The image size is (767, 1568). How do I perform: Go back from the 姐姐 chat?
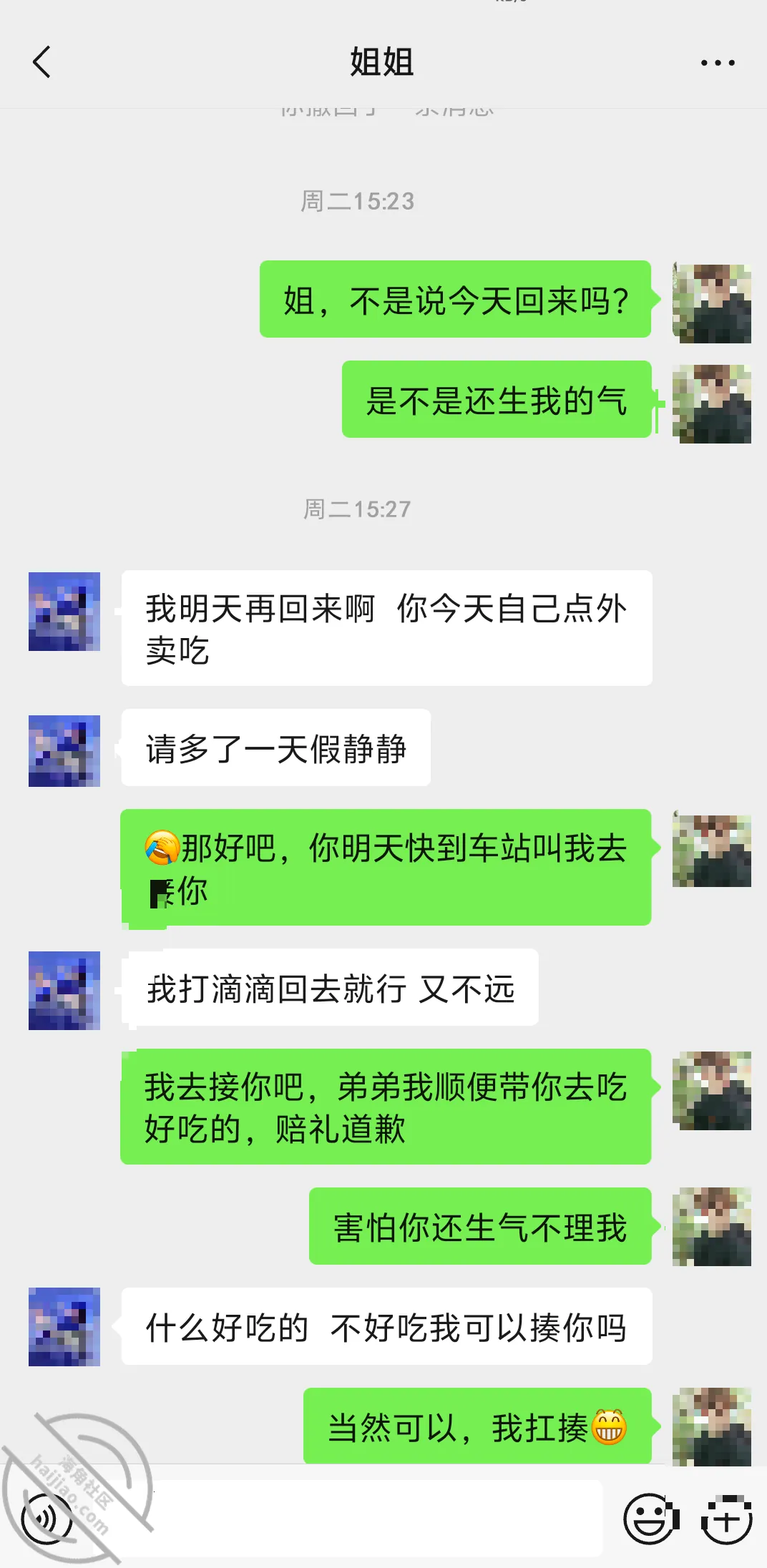point(41,62)
